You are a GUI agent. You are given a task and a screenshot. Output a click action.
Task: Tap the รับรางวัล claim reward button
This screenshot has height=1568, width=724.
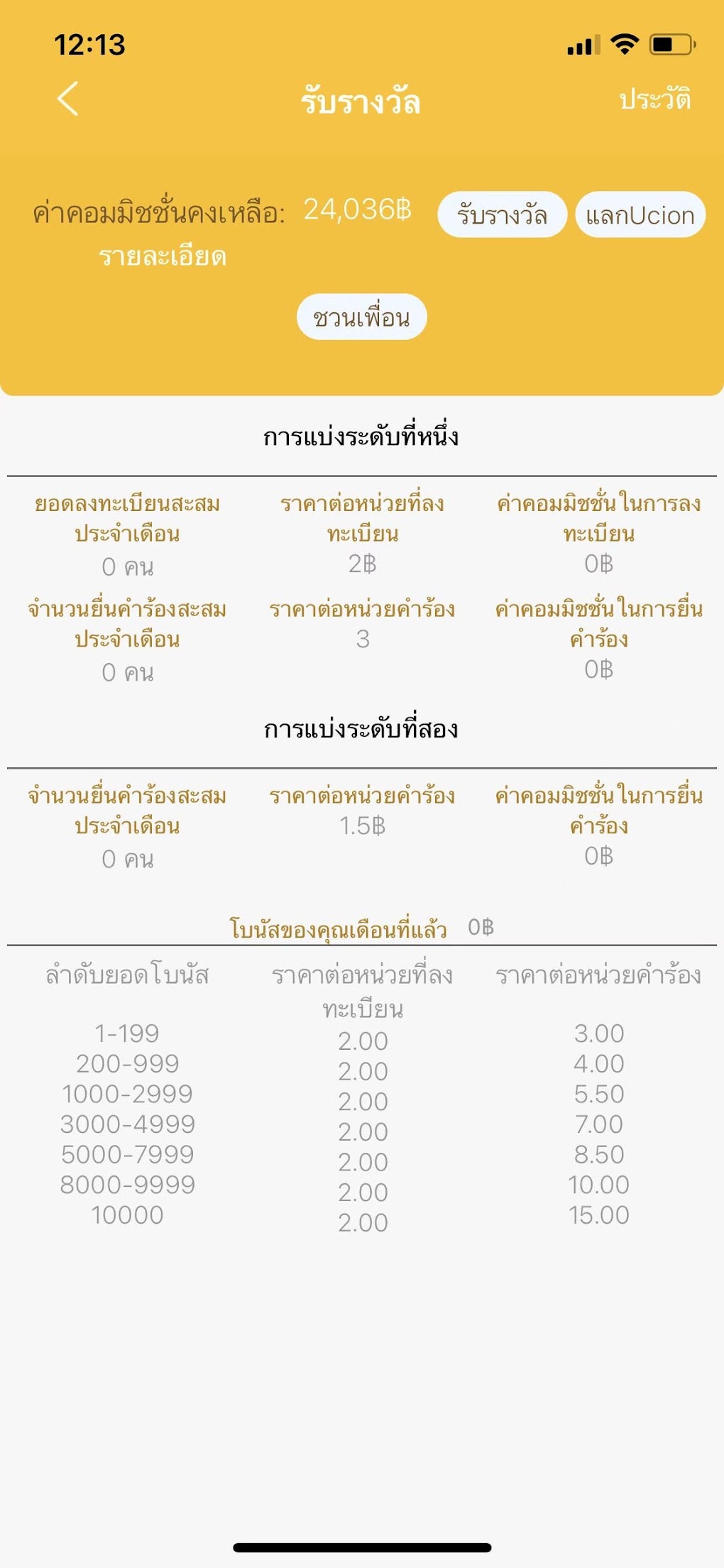coord(502,214)
